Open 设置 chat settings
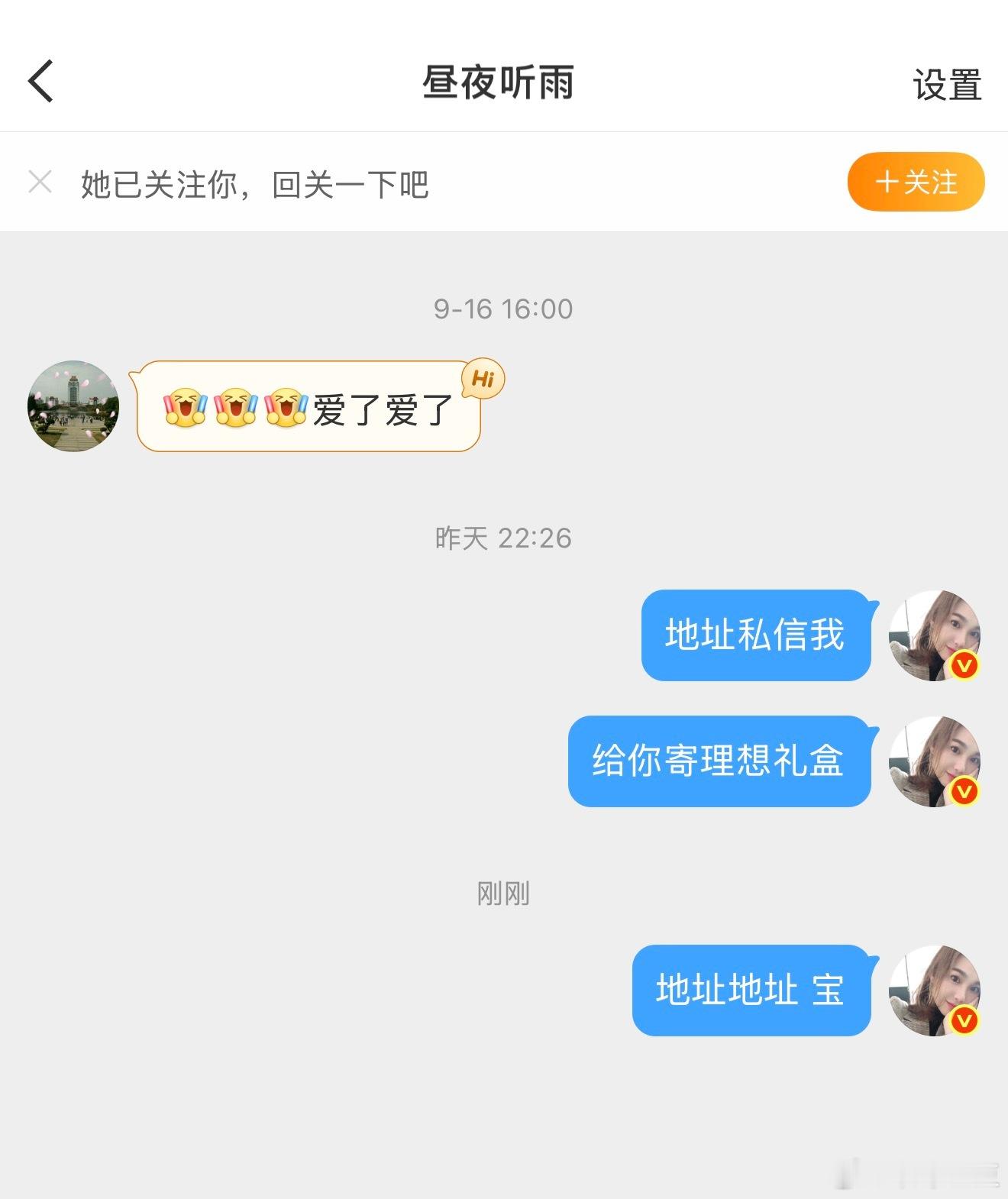Image resolution: width=1008 pixels, height=1199 pixels. (x=947, y=86)
